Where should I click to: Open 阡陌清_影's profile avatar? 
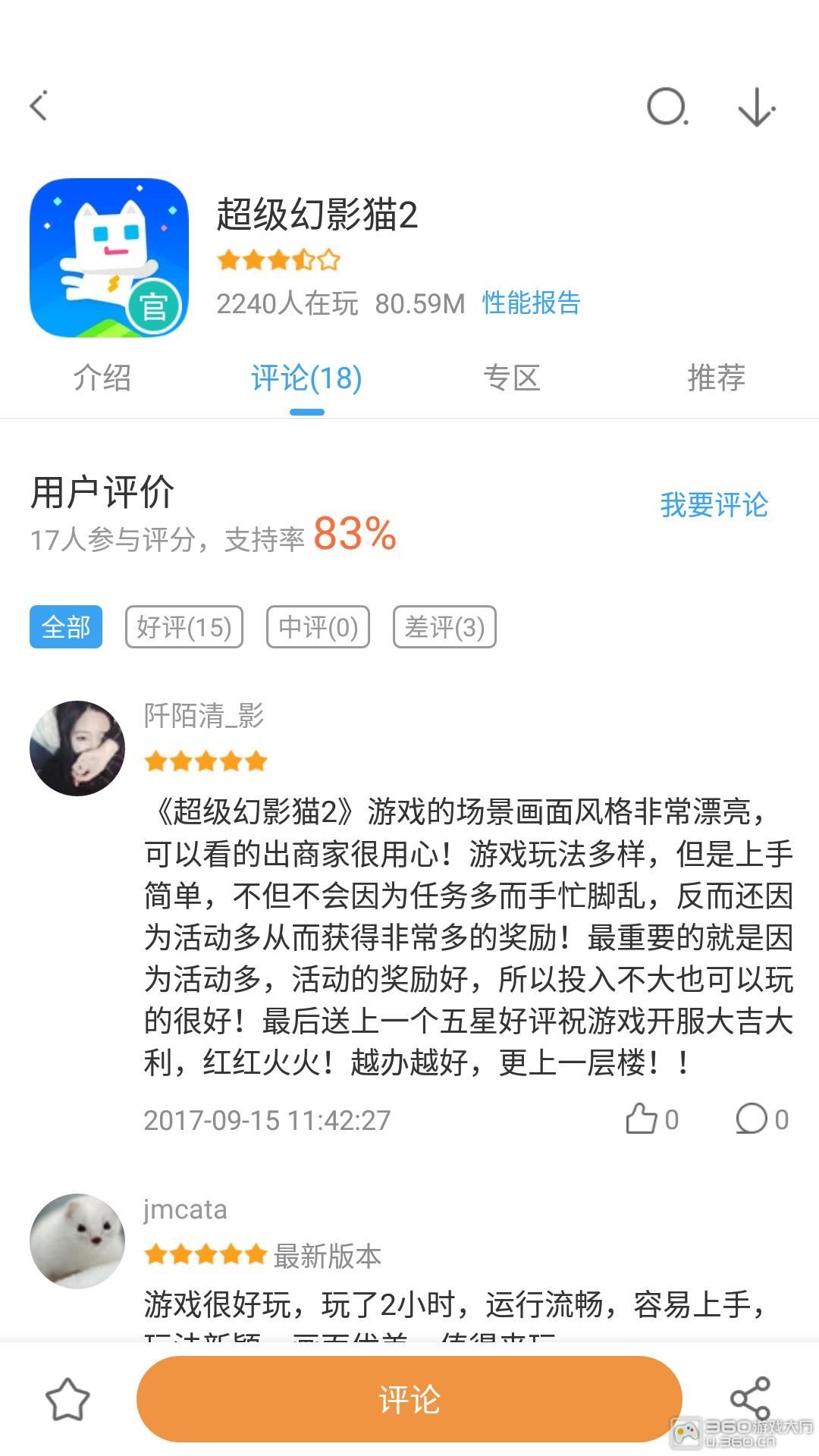(x=77, y=748)
